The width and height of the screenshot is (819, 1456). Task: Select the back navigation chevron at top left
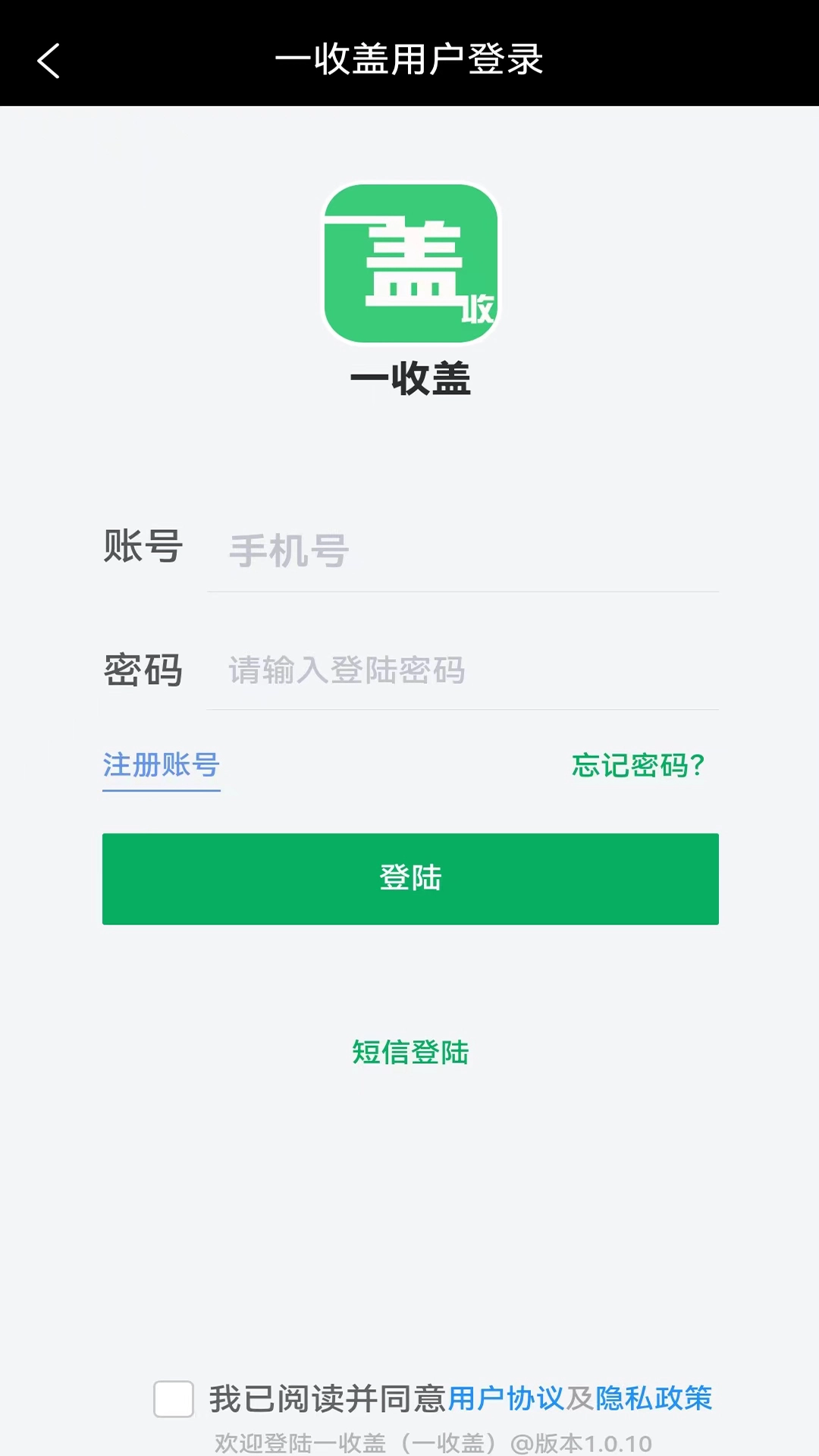49,62
